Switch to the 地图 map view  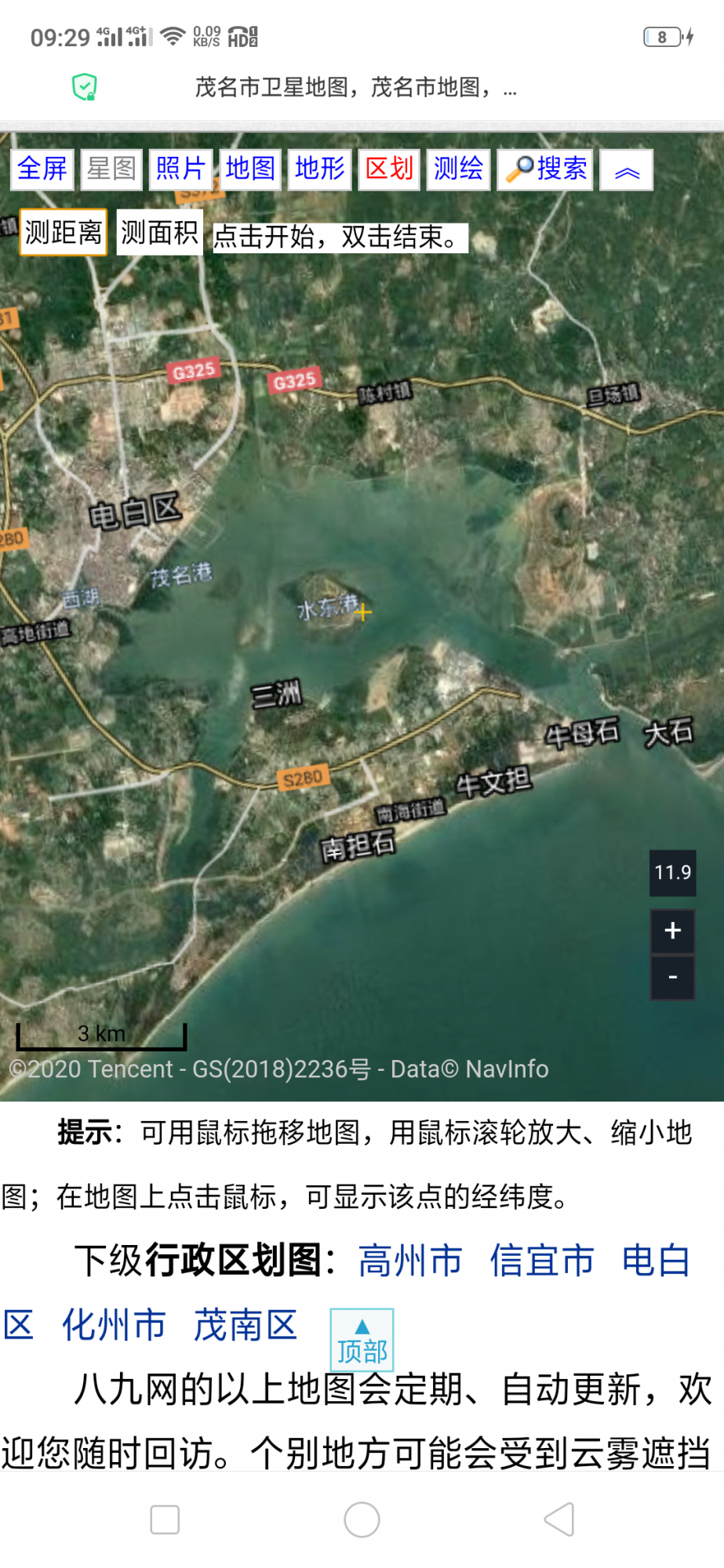(x=250, y=169)
